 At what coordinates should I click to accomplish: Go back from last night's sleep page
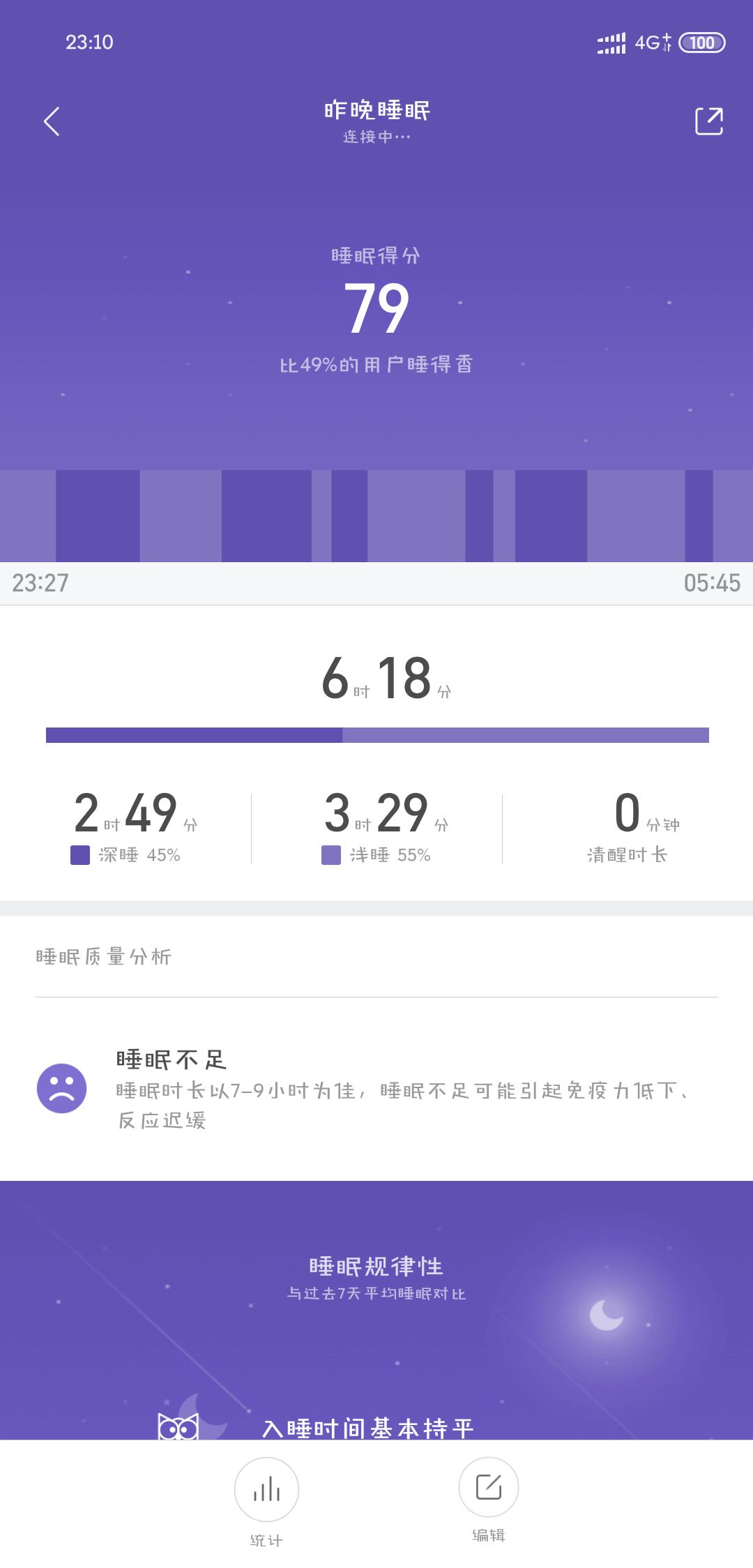click(x=52, y=121)
